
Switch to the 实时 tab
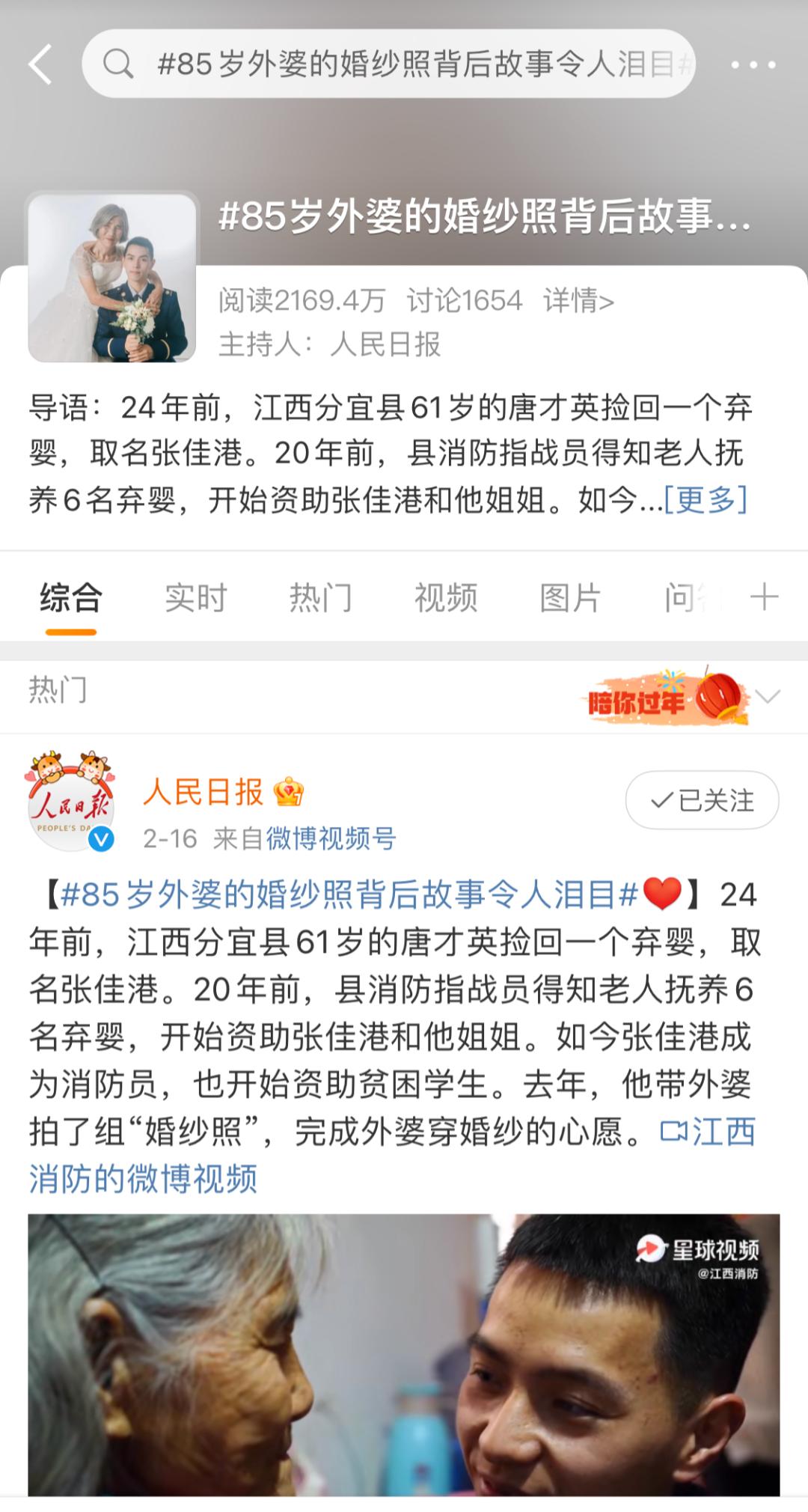coord(195,598)
